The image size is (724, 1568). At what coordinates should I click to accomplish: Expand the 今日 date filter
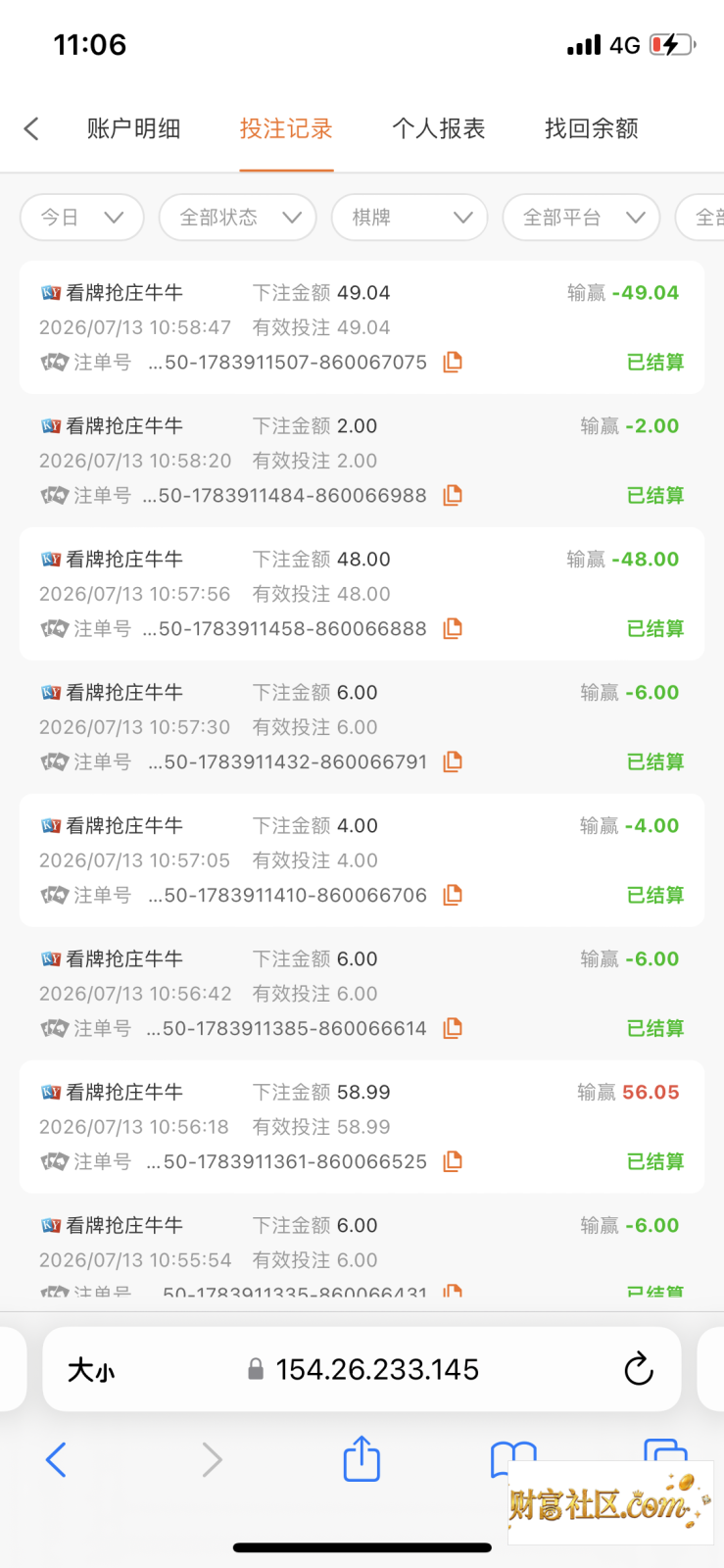(x=82, y=218)
